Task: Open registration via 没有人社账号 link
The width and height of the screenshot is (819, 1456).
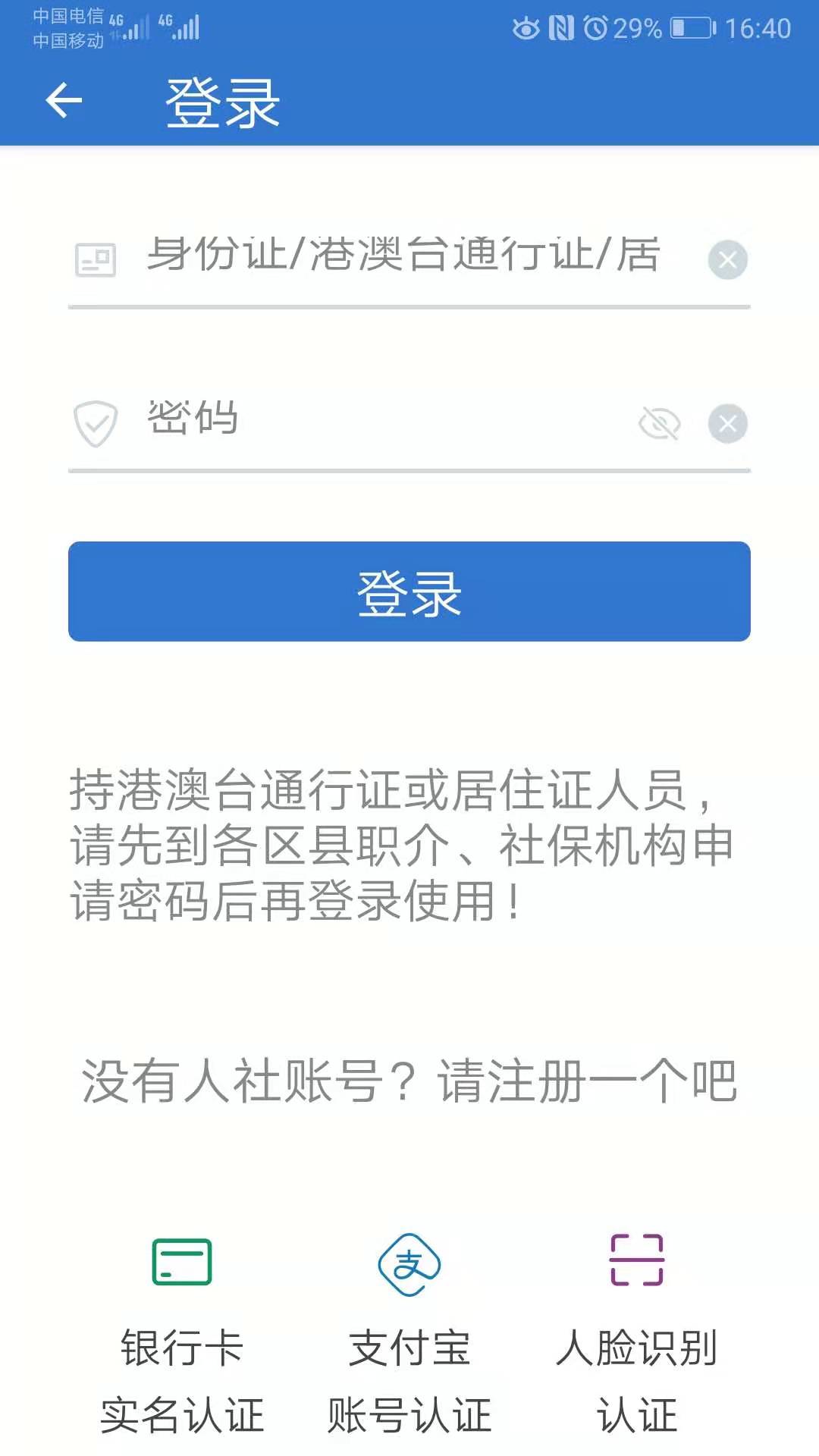Action: (409, 1081)
